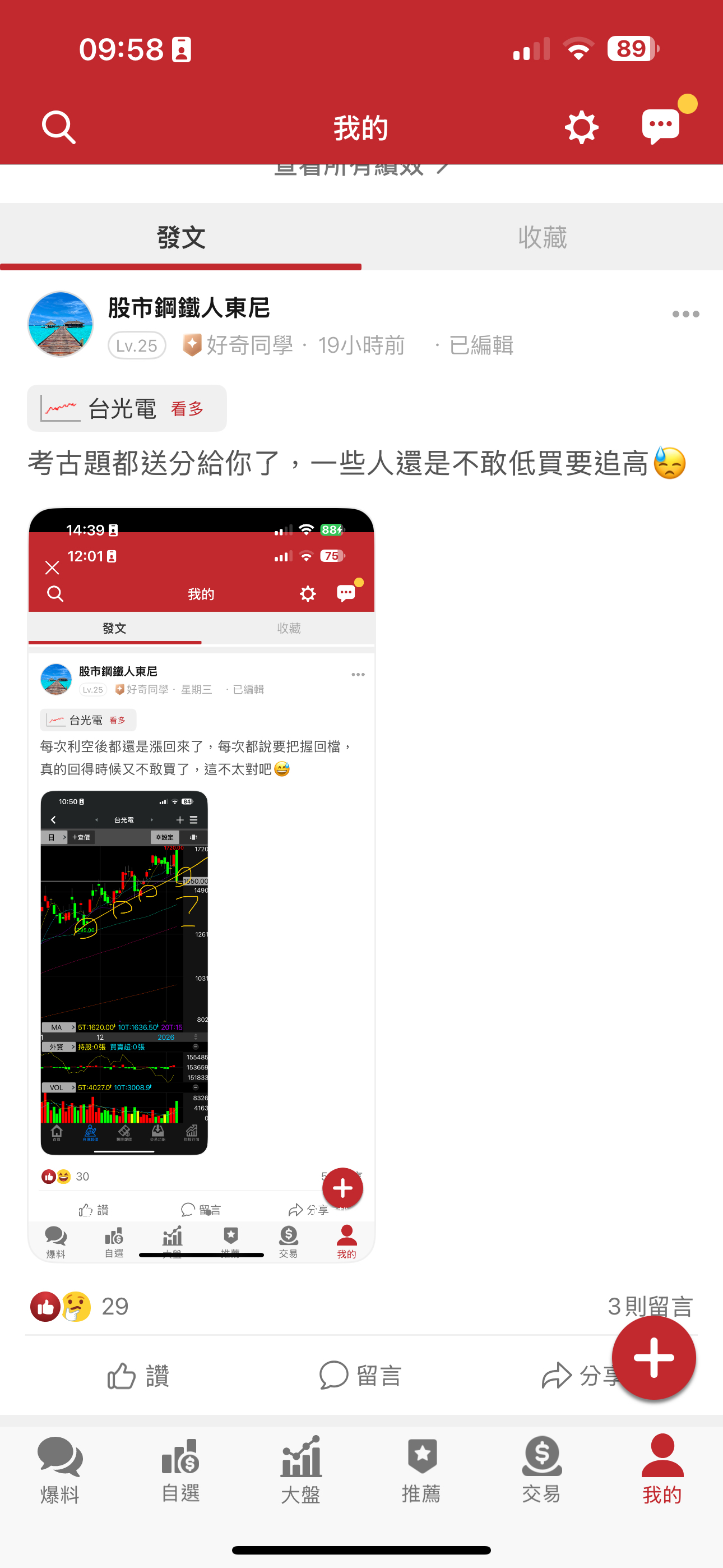Comment on the post via 留言
The height and width of the screenshot is (1568, 723).
[x=360, y=1376]
